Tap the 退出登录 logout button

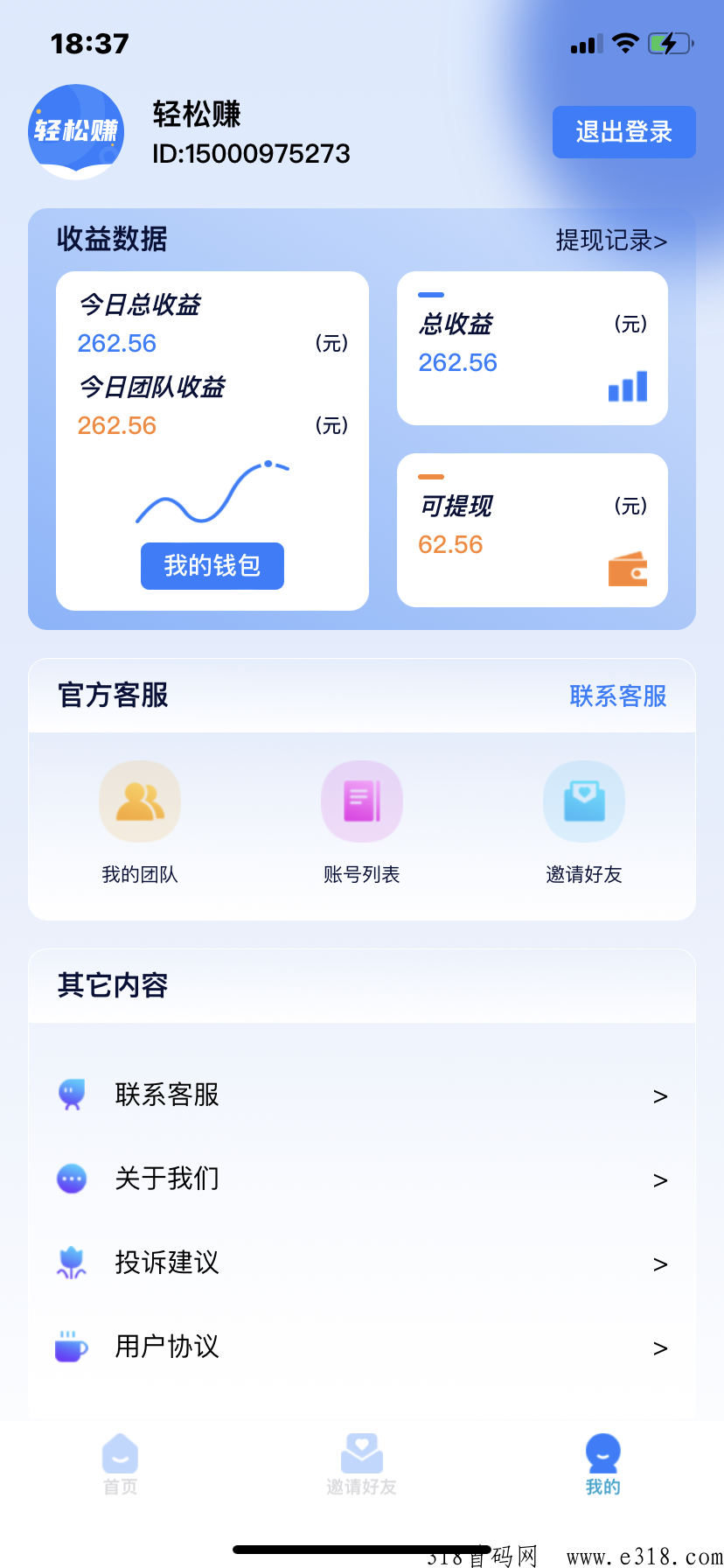point(623,132)
